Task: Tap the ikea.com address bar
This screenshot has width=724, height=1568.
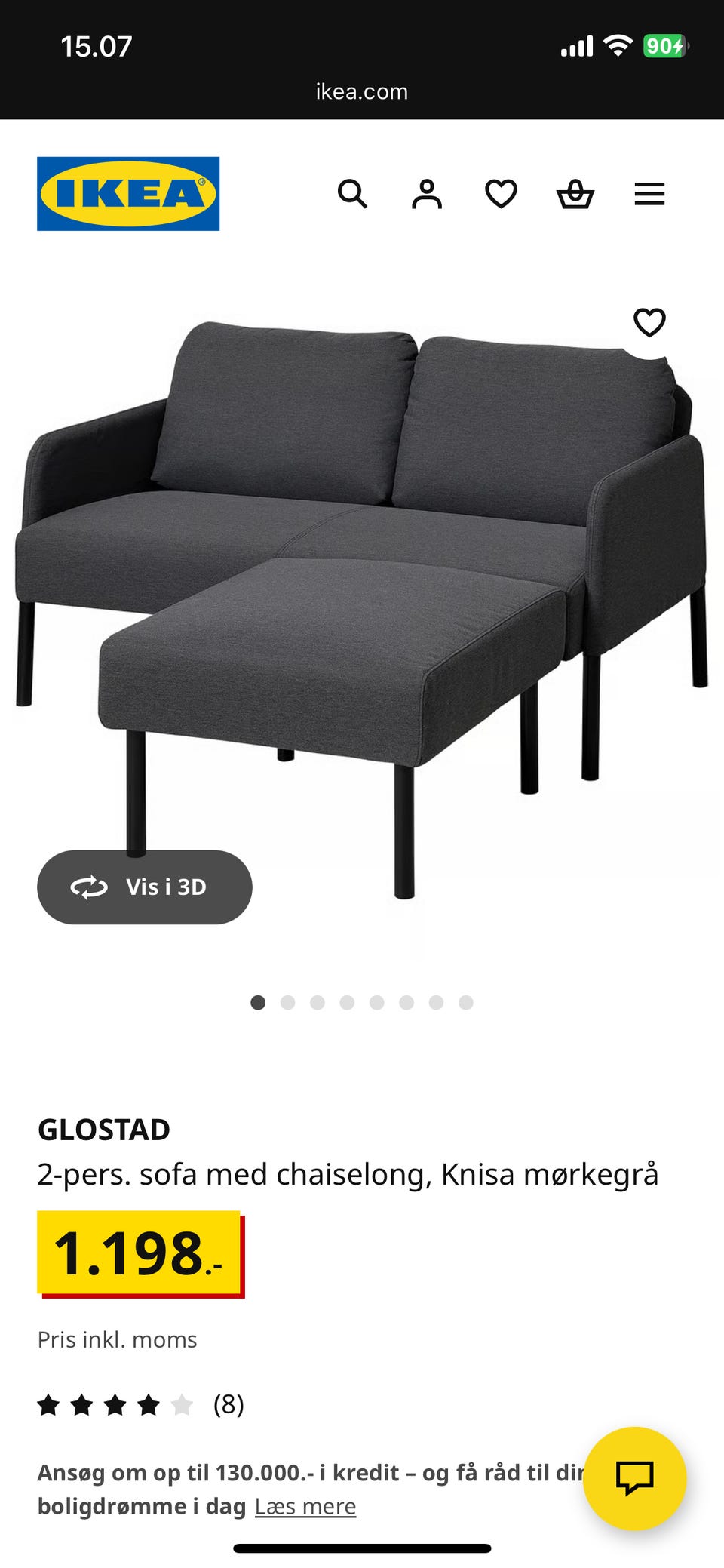Action: point(361,91)
